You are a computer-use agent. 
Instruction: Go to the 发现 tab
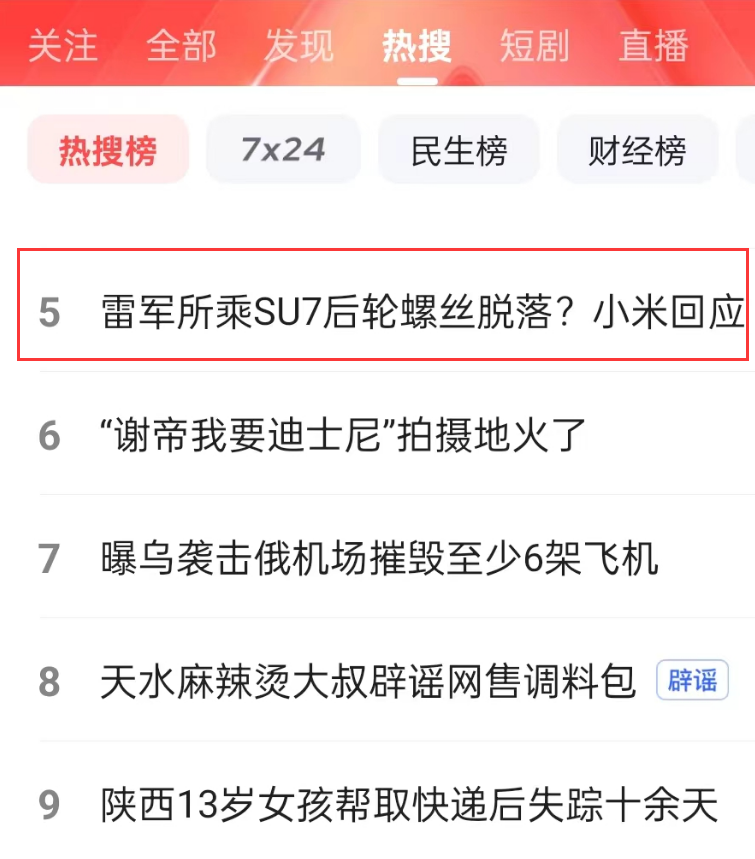298,46
